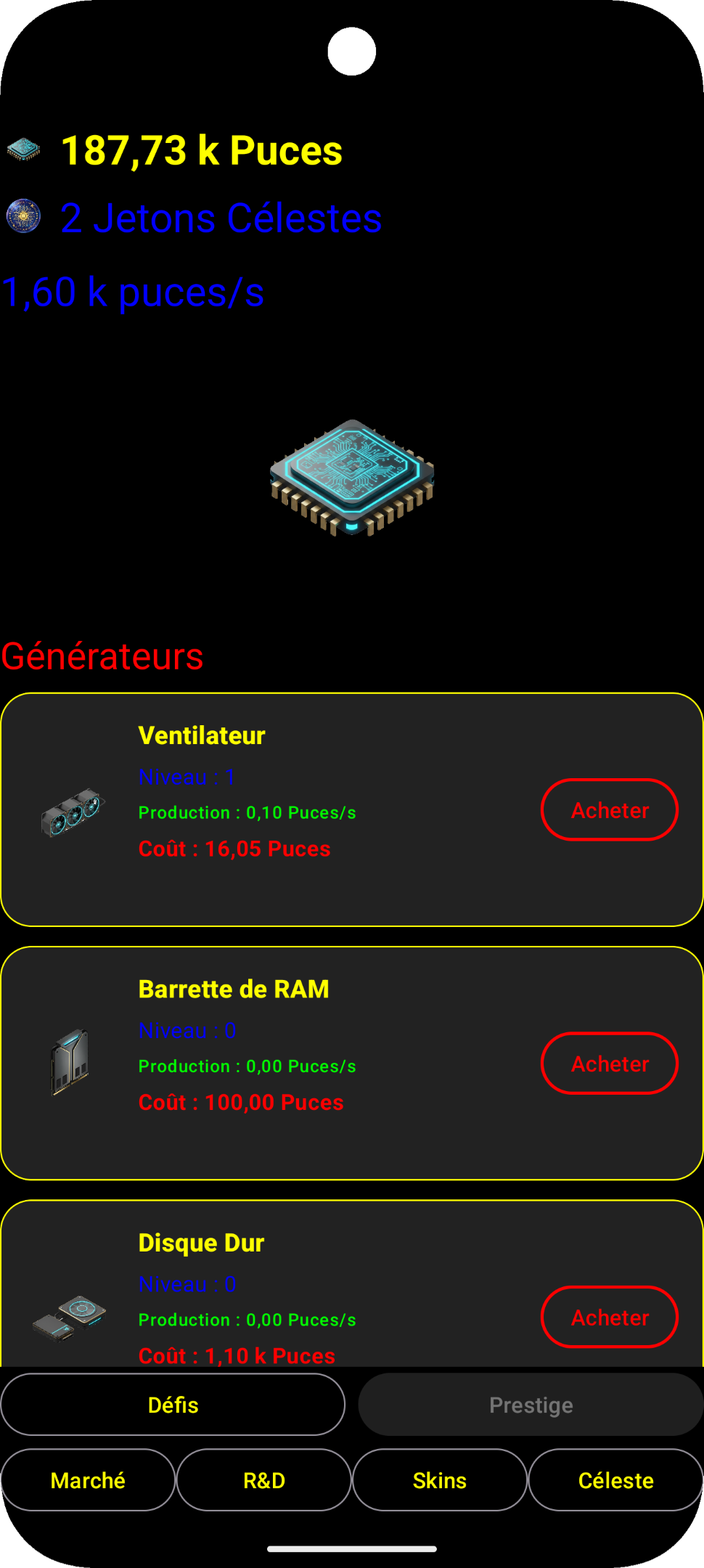Image resolution: width=704 pixels, height=1568 pixels.
Task: Tap the Prestige button
Action: click(531, 1404)
